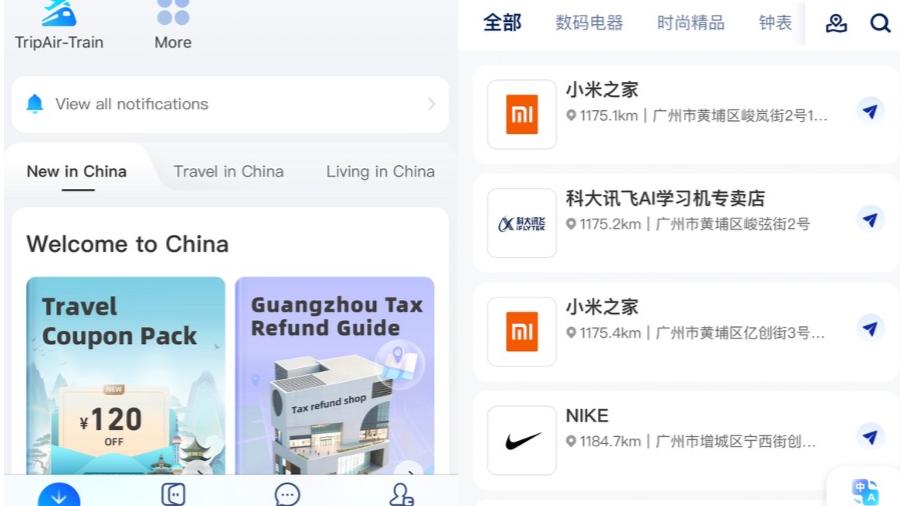Screen dimensions: 900x506
Task: Open the chat messages bottom tab
Action: (x=287, y=494)
